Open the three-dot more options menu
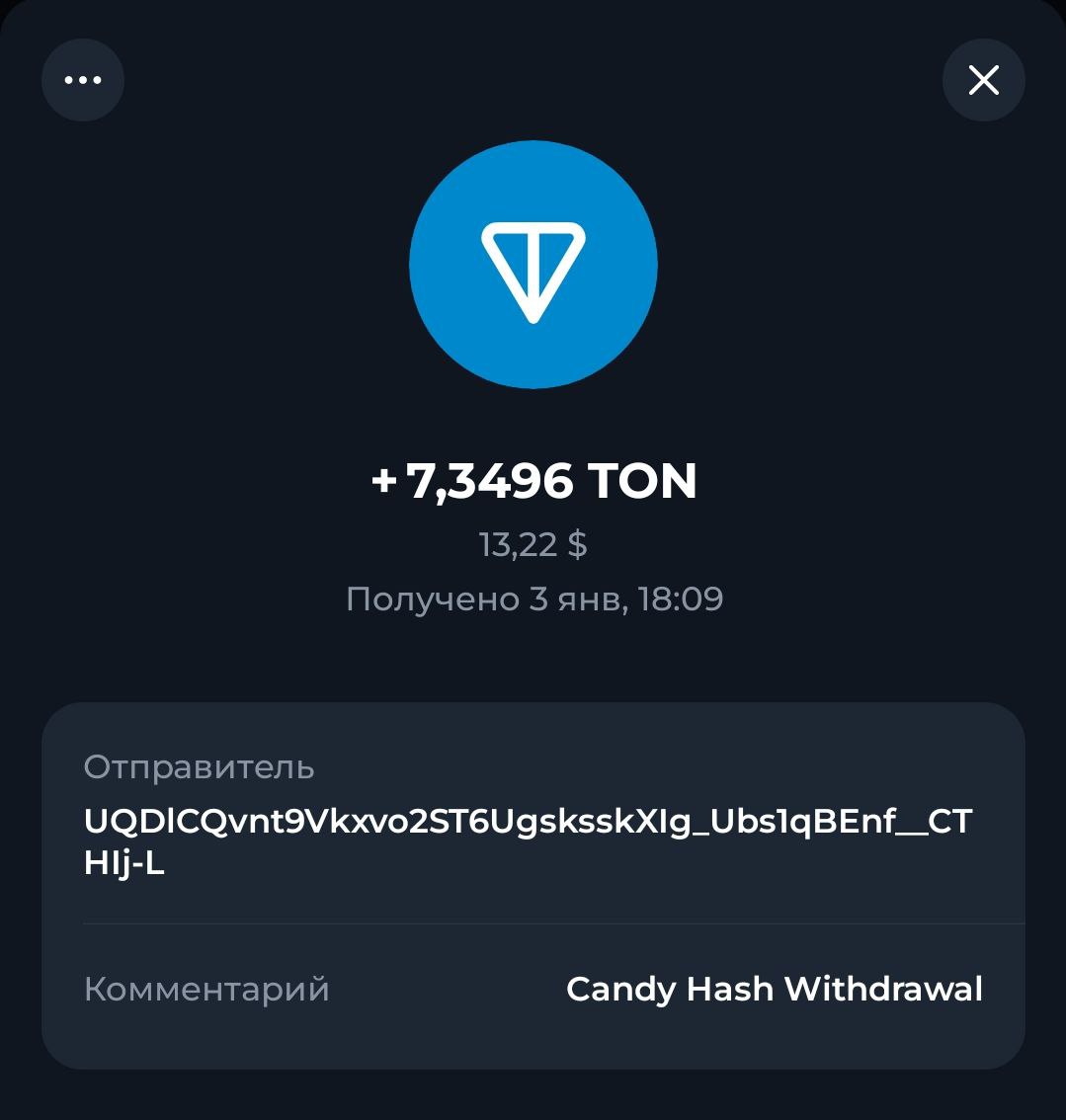1066x1120 pixels. pyautogui.click(x=83, y=80)
